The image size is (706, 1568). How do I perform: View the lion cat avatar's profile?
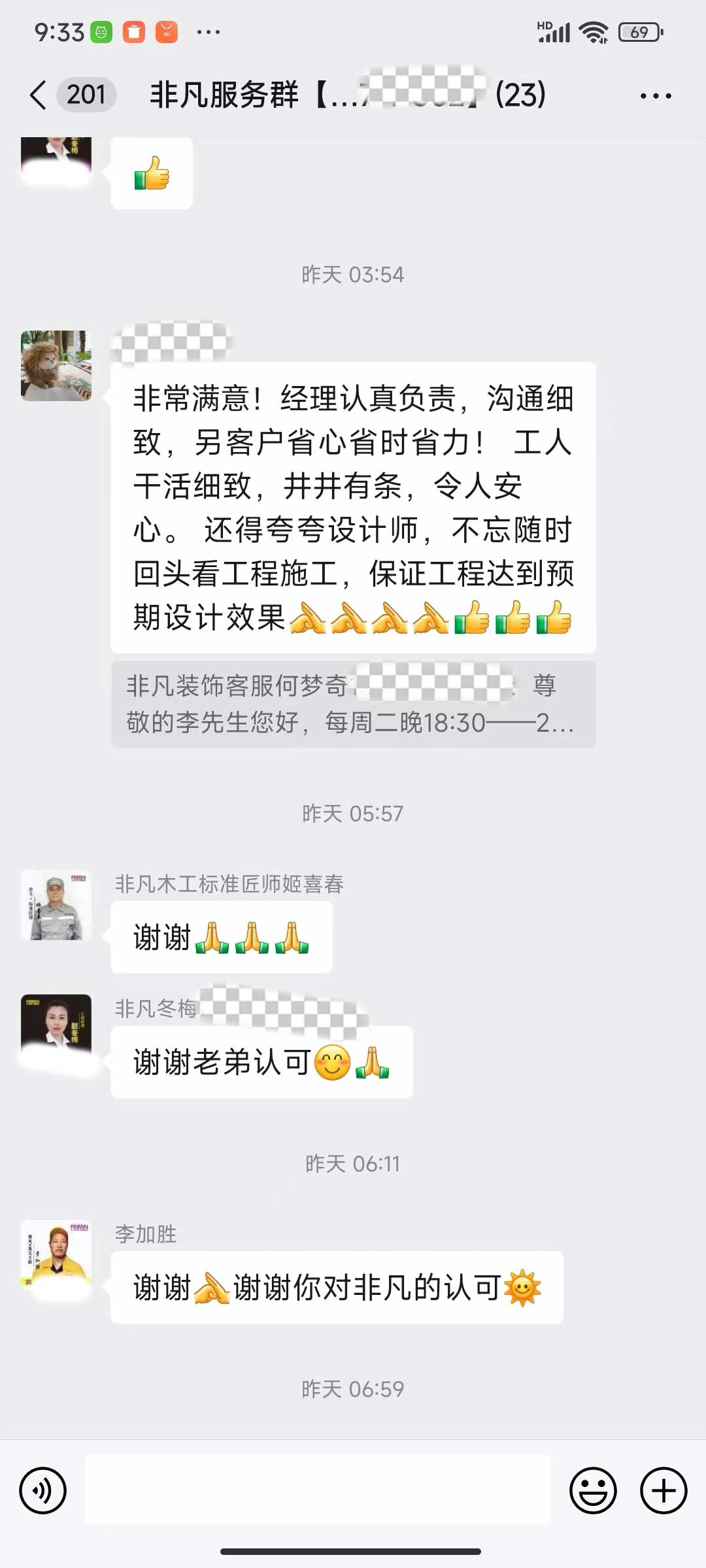click(56, 365)
